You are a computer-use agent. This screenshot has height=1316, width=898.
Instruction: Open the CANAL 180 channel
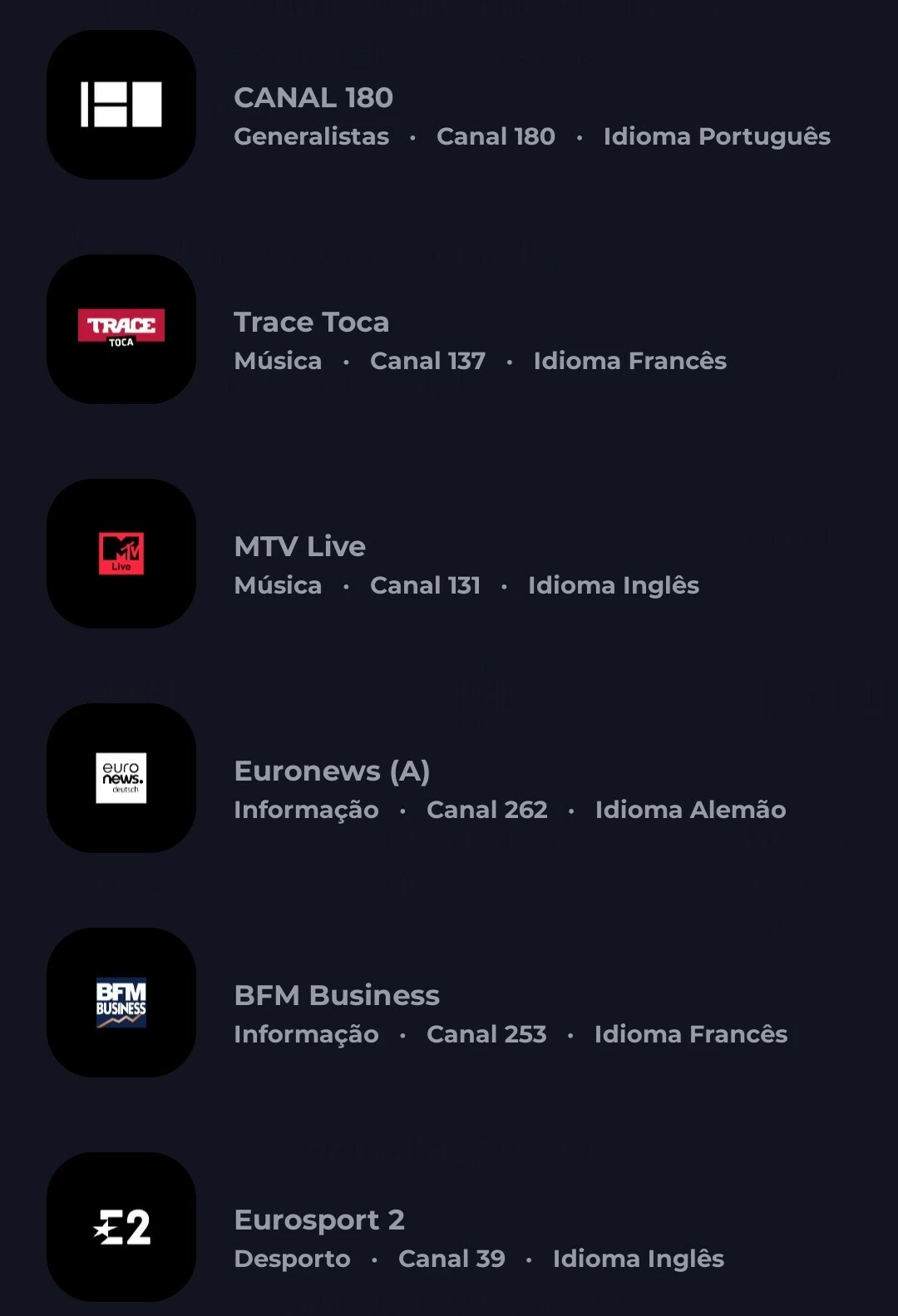coord(313,98)
